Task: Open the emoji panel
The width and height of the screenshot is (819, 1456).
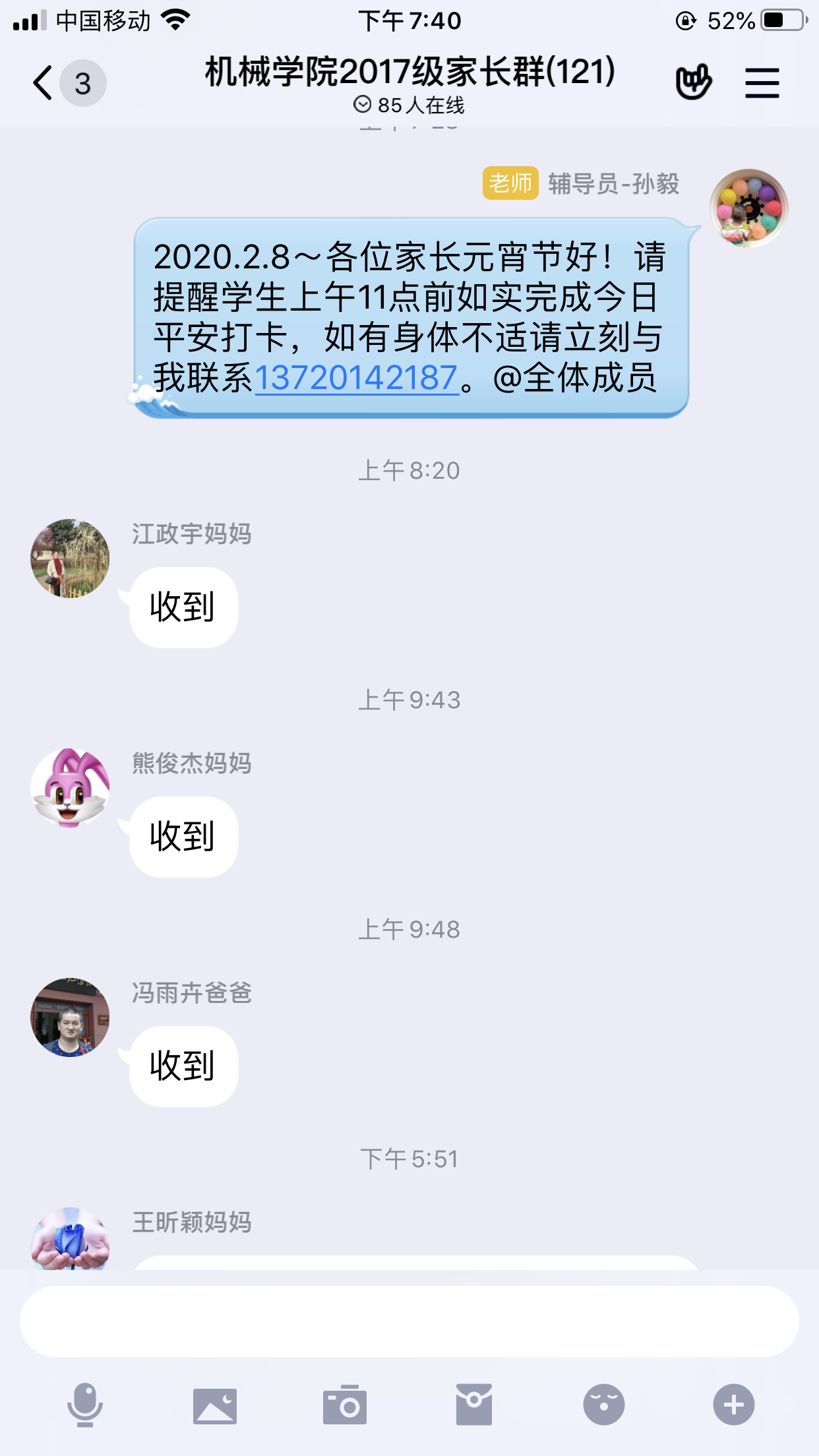Action: (603, 1405)
